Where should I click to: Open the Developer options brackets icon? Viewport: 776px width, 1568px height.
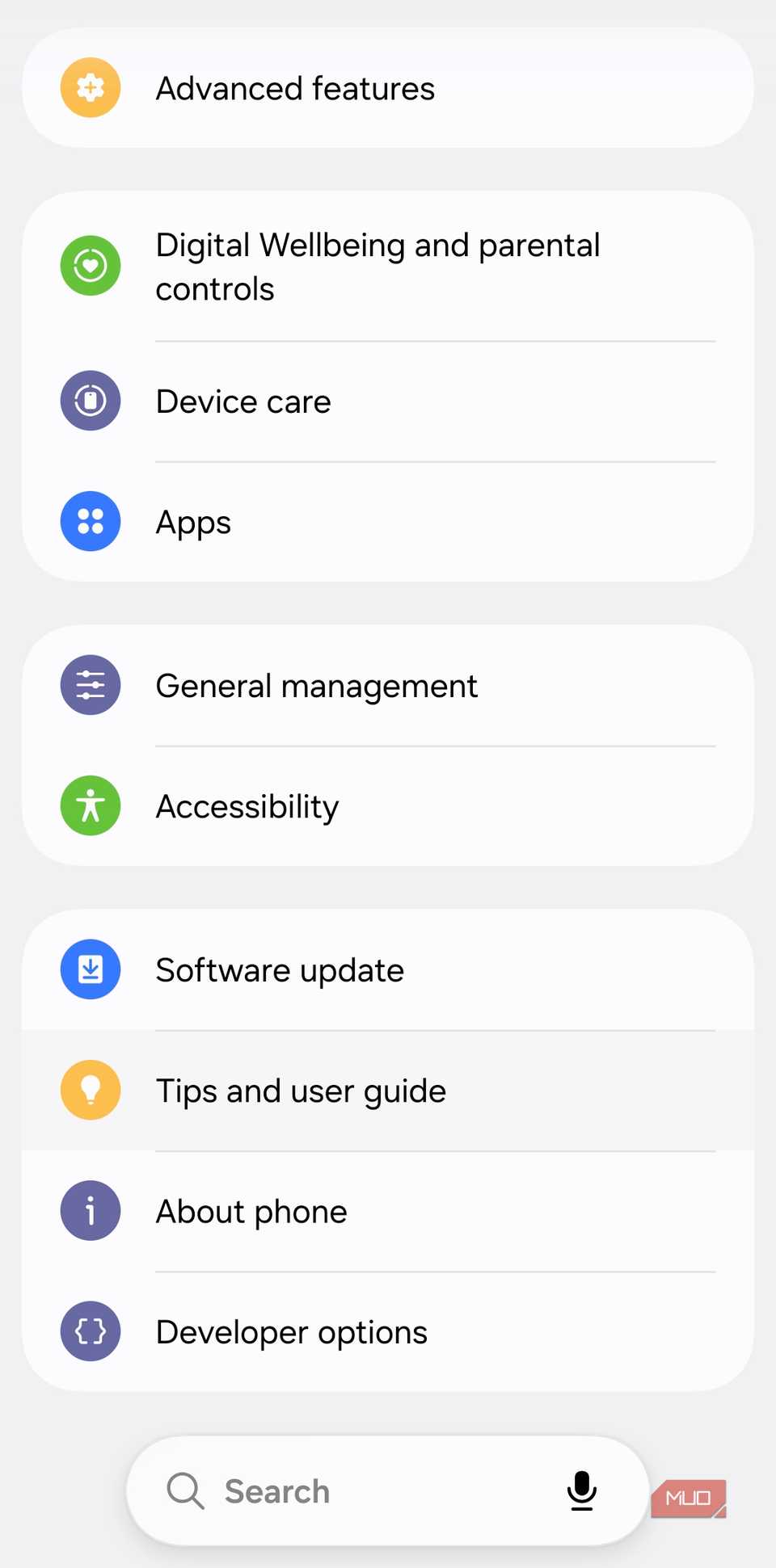click(x=90, y=1330)
